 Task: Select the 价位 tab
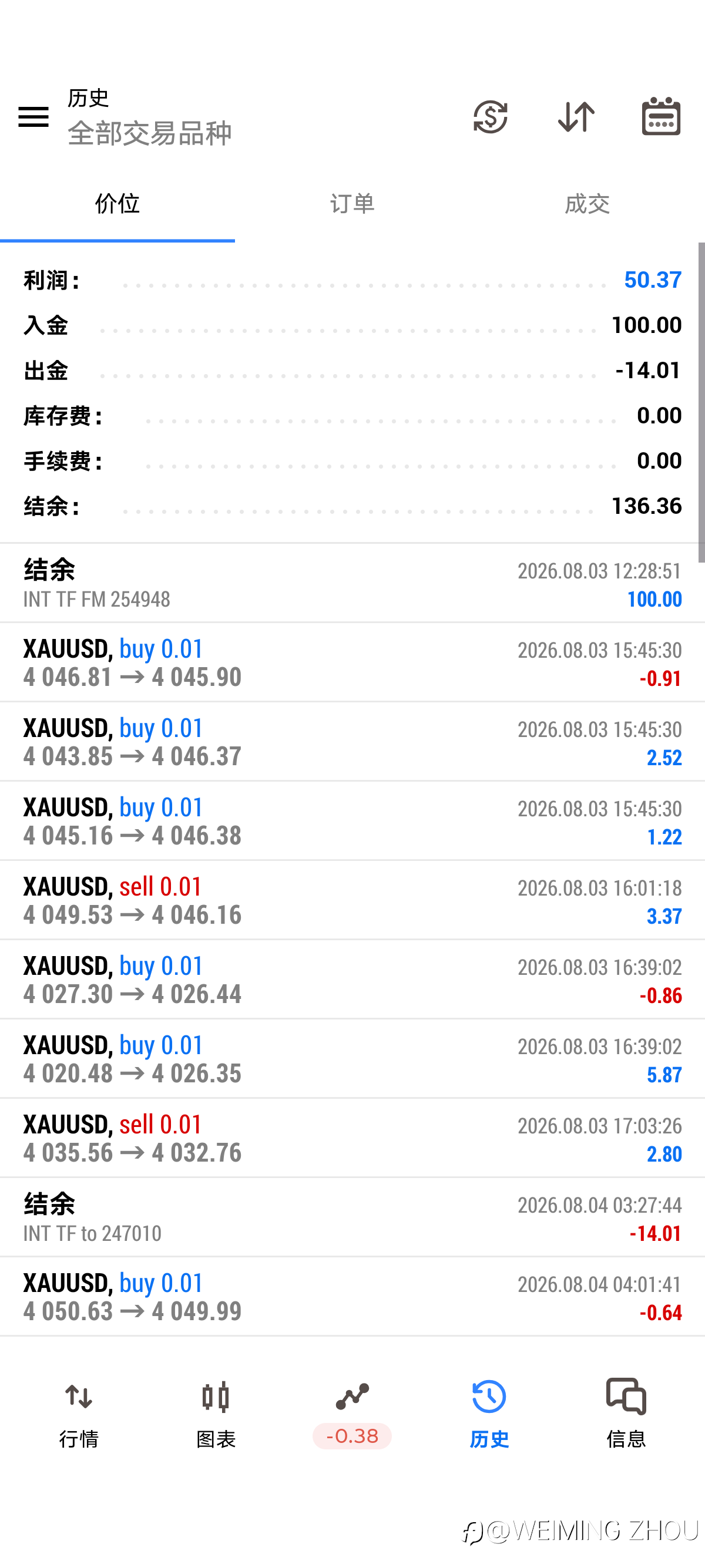pos(117,203)
